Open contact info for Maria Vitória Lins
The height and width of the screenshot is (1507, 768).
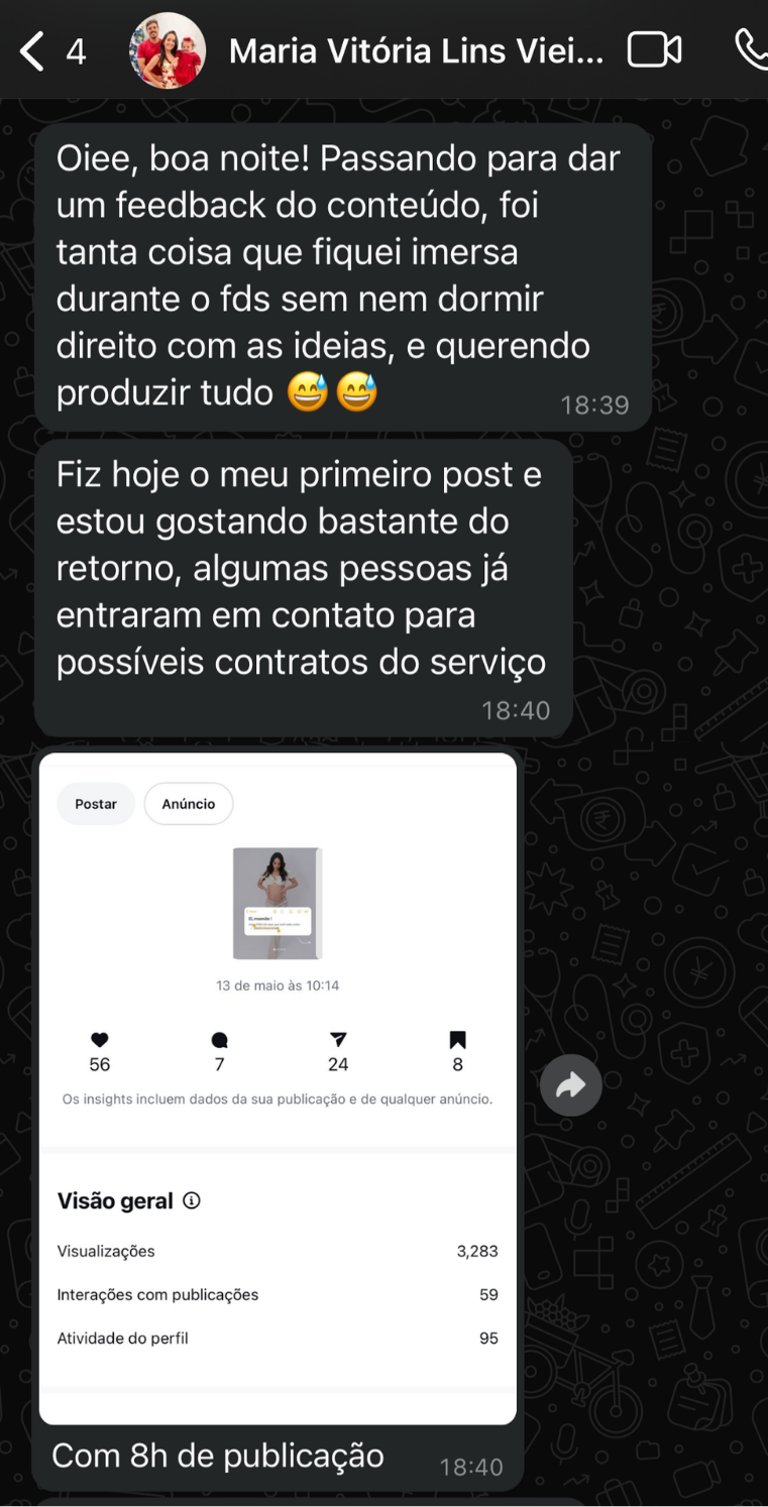pos(415,51)
